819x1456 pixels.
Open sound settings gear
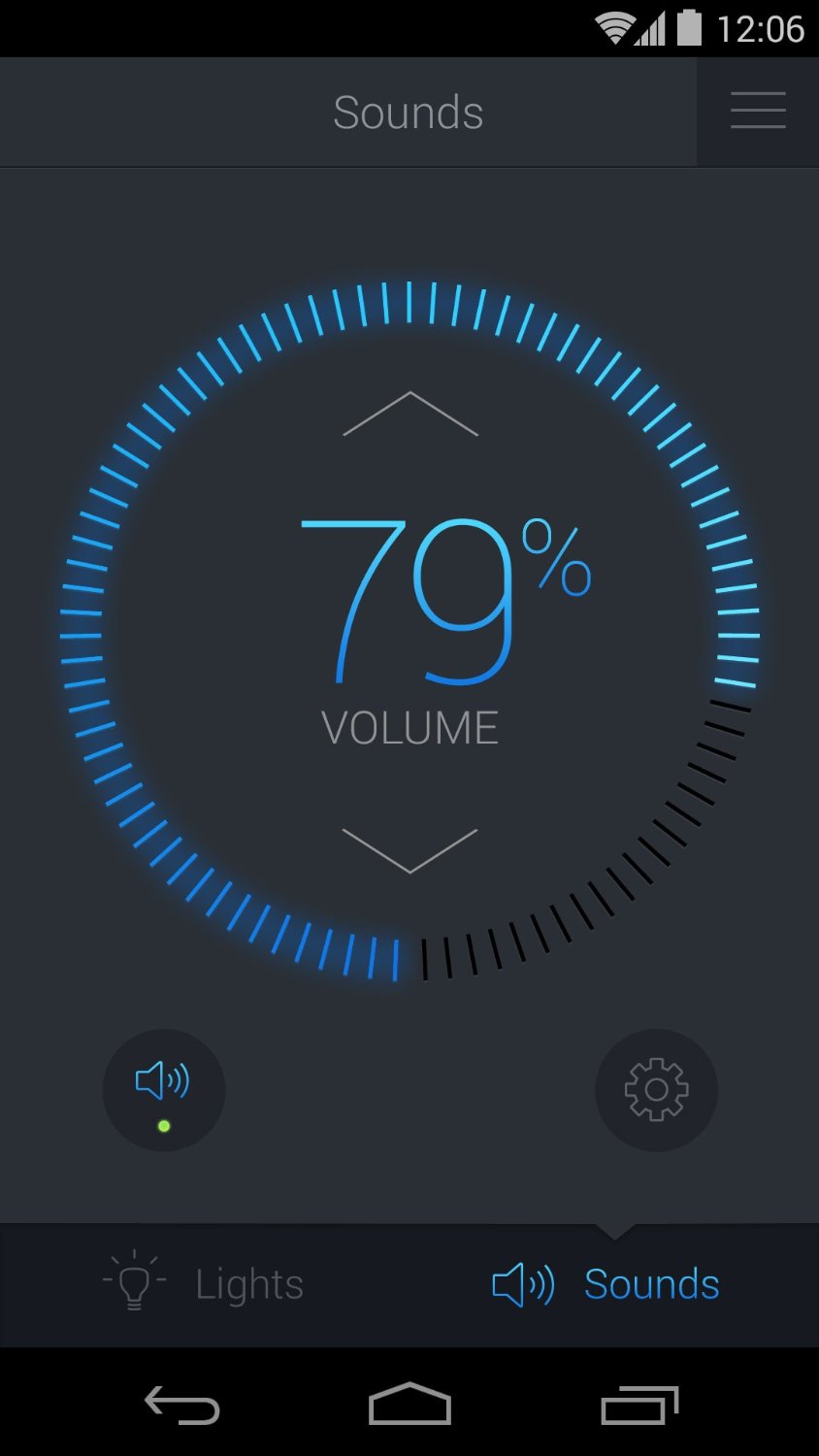[x=656, y=1090]
